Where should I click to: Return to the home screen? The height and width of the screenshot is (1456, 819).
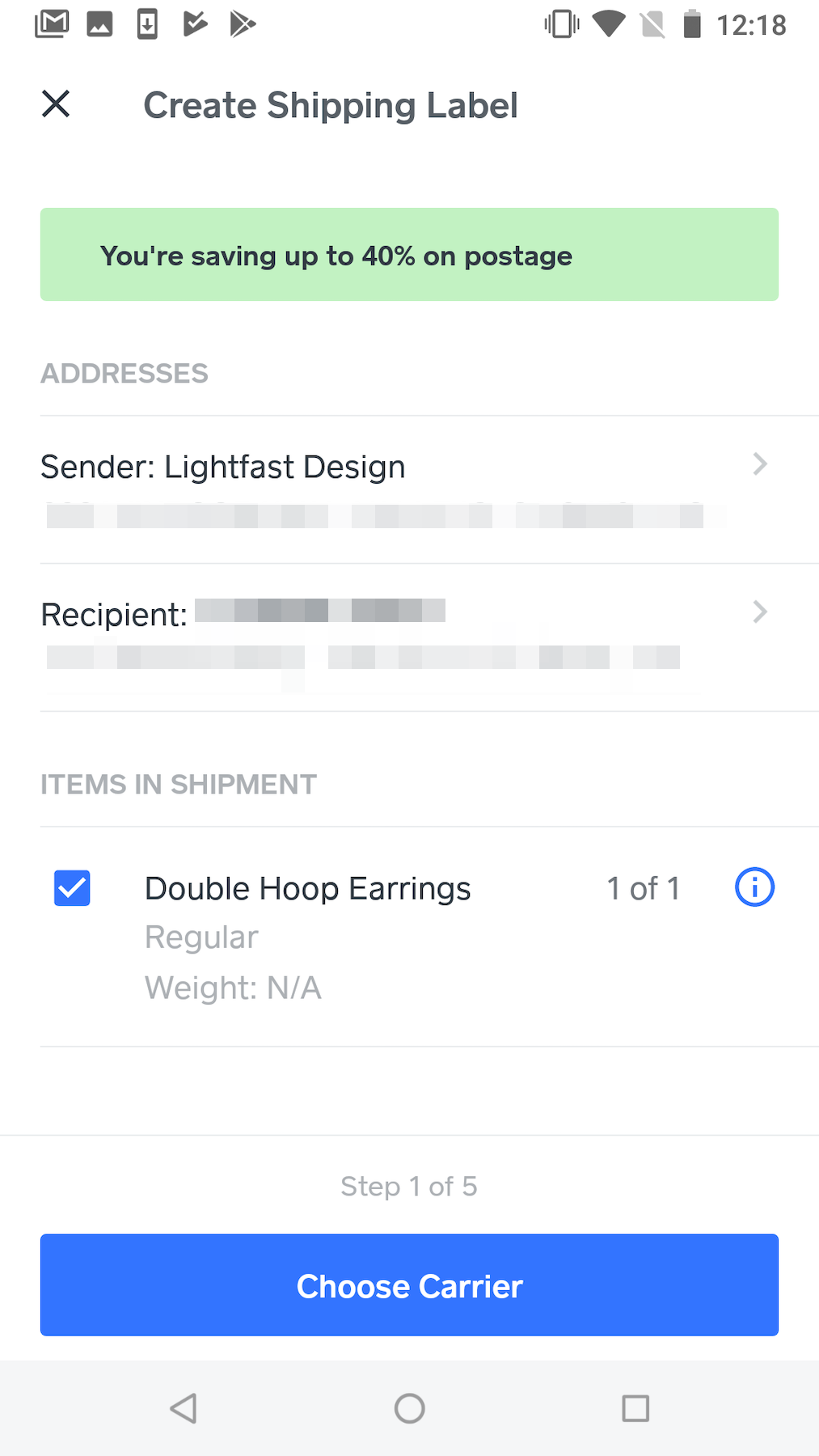coord(409,1408)
